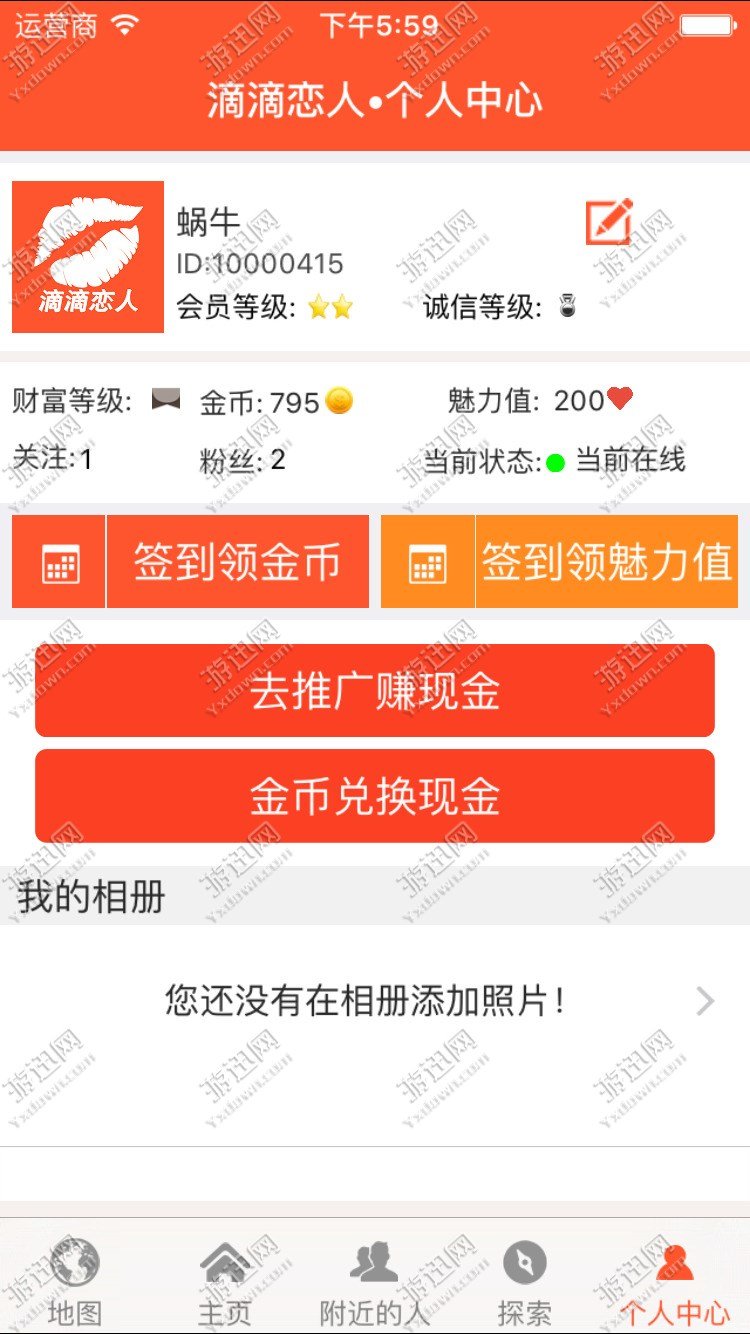Switch to the 地图 tab
This screenshot has height=1334, width=750.
(x=75, y=1280)
